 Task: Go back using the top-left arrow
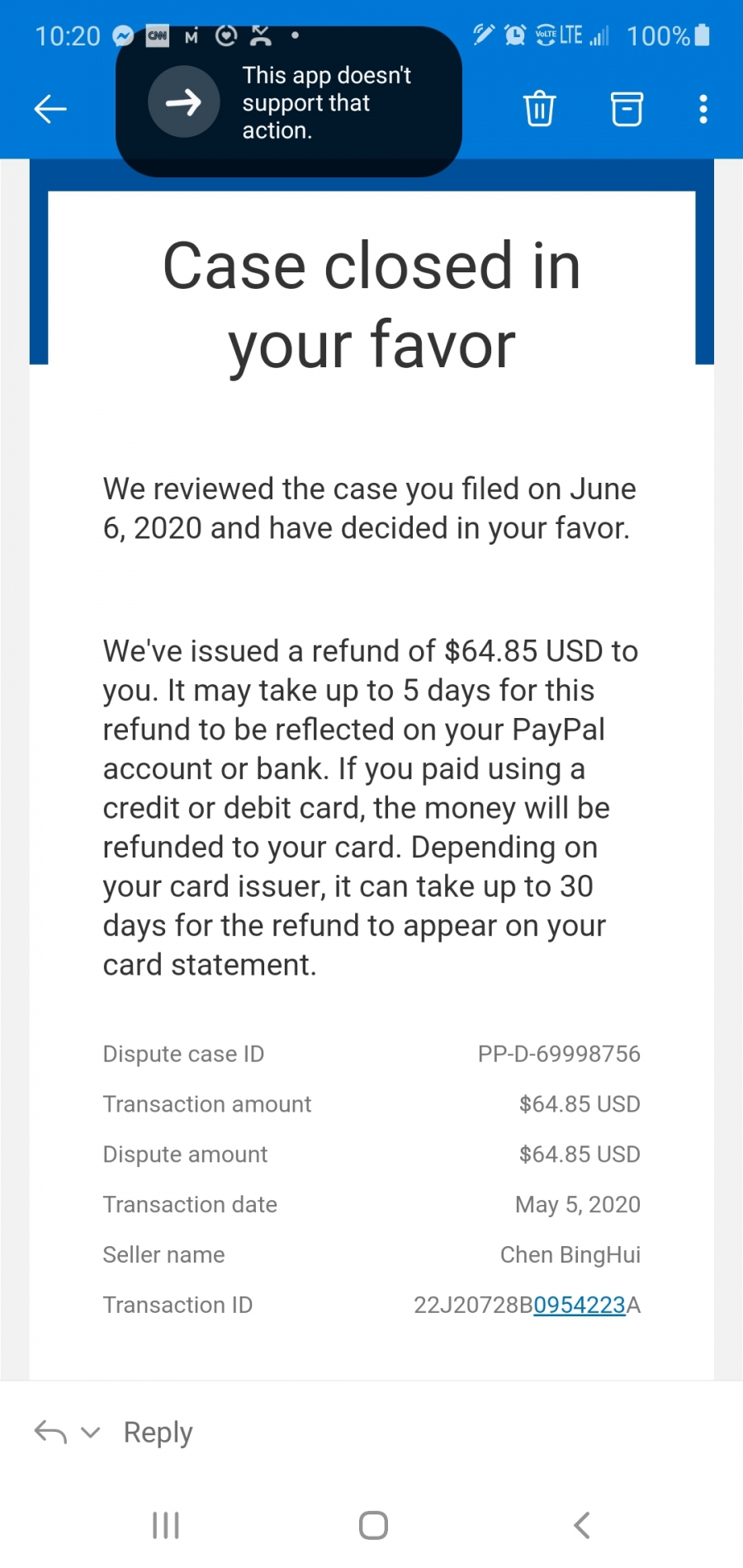50,108
